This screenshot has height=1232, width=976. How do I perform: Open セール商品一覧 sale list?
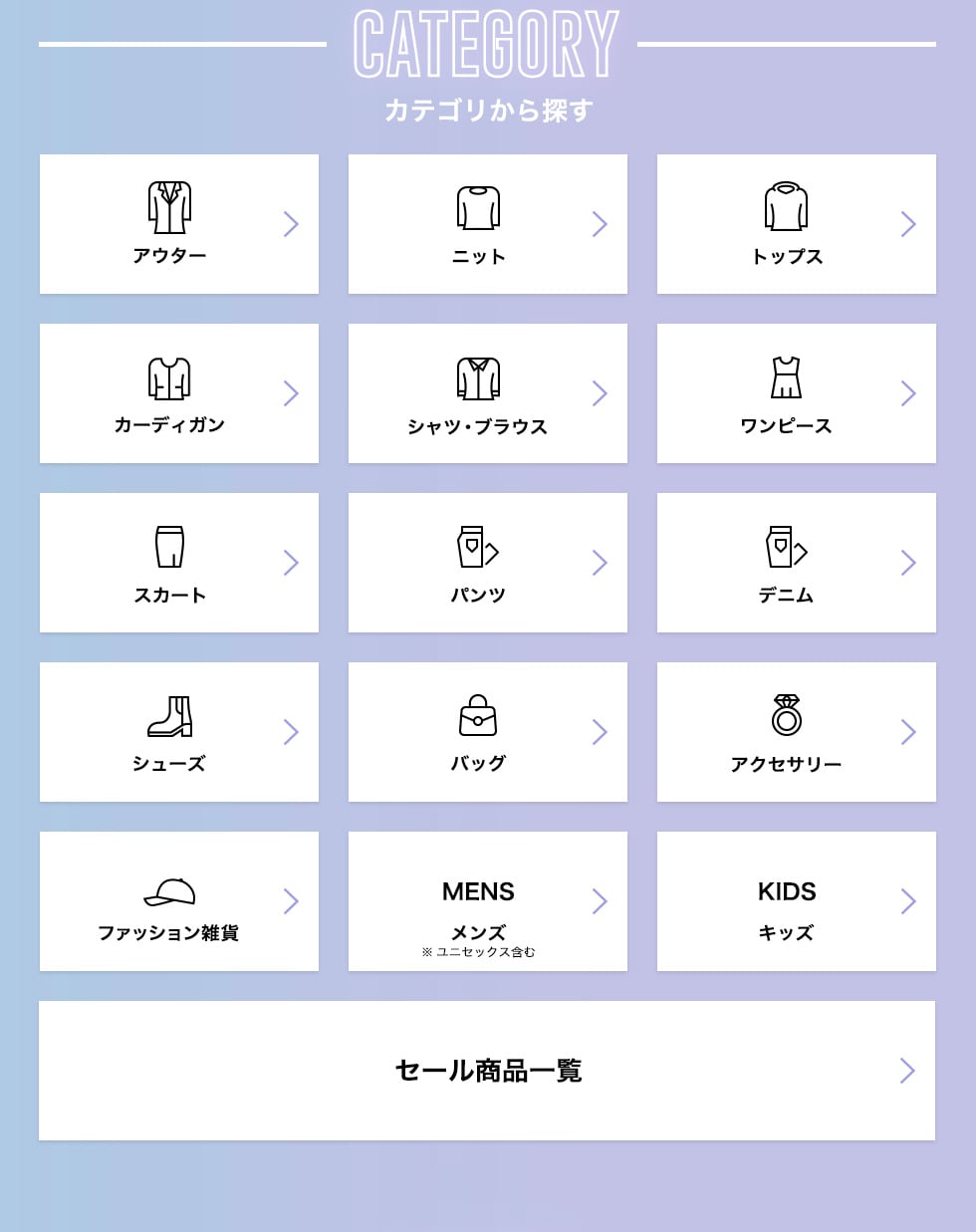[x=487, y=1071]
